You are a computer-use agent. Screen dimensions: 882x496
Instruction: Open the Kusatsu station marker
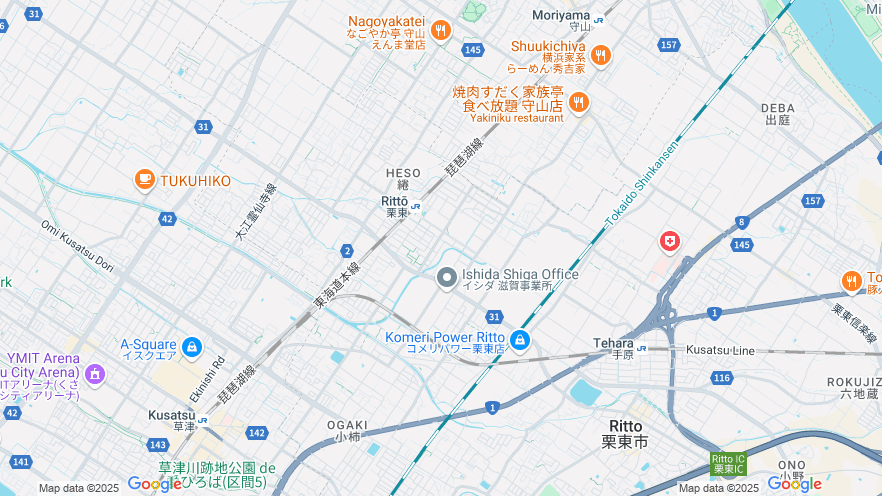coord(202,420)
